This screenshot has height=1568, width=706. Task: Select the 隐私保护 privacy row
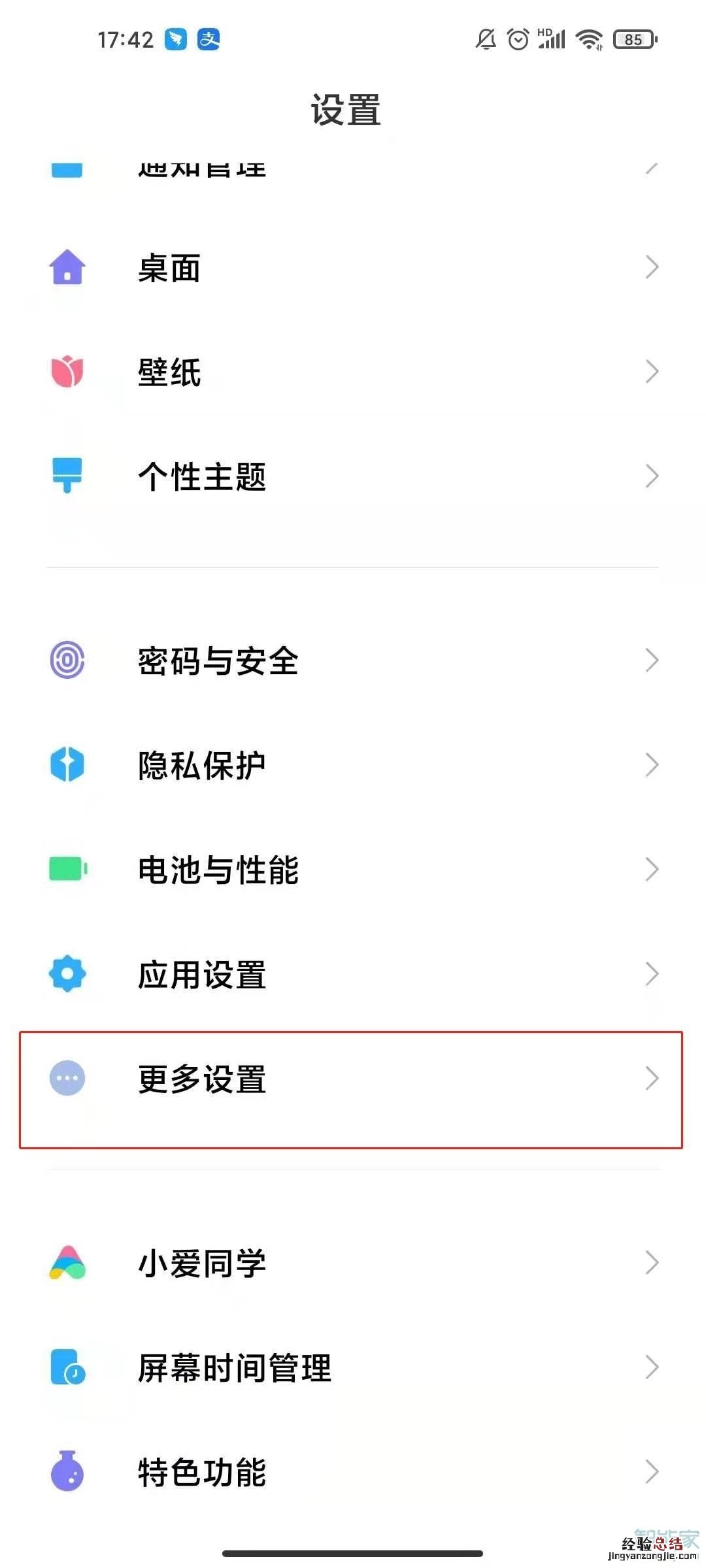(x=353, y=765)
